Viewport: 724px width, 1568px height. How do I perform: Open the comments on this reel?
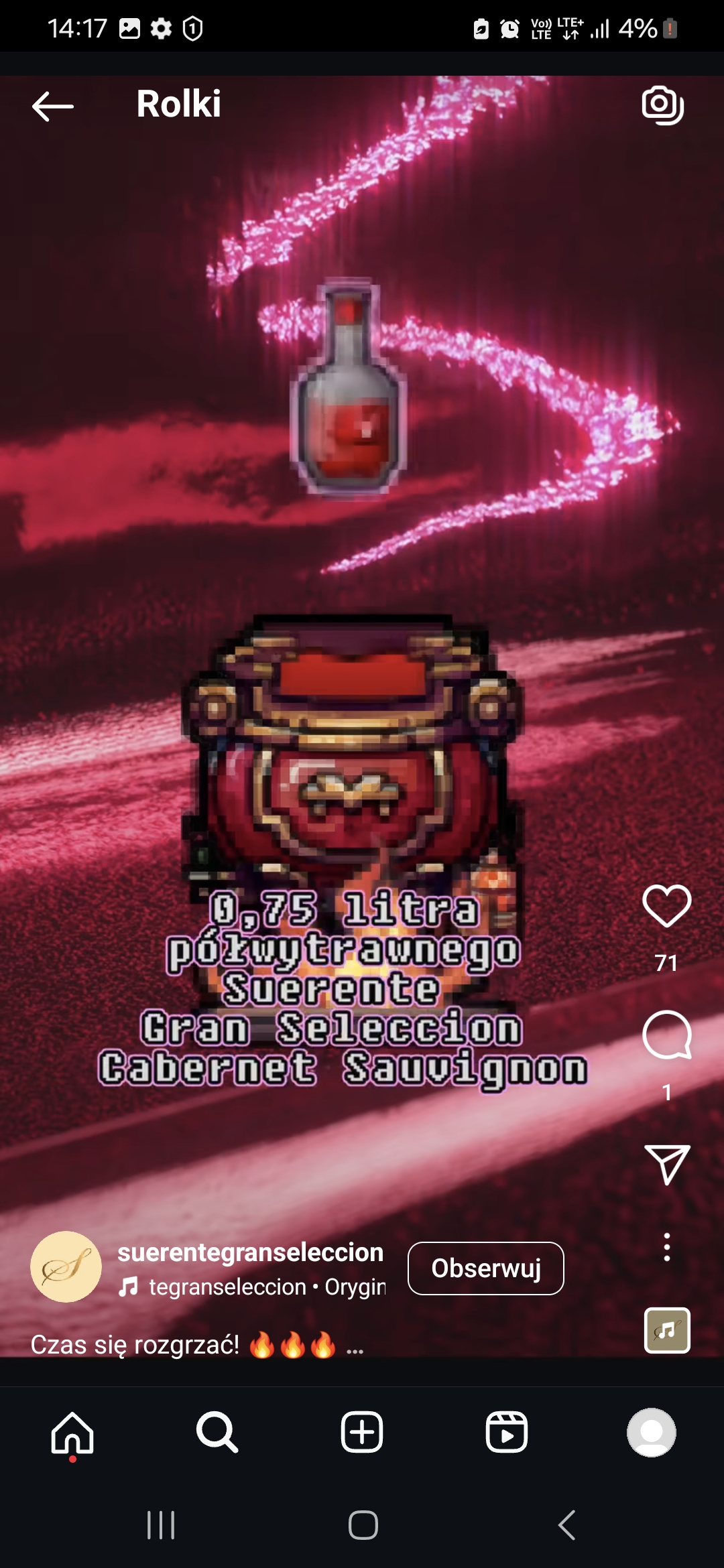pyautogui.click(x=666, y=1035)
